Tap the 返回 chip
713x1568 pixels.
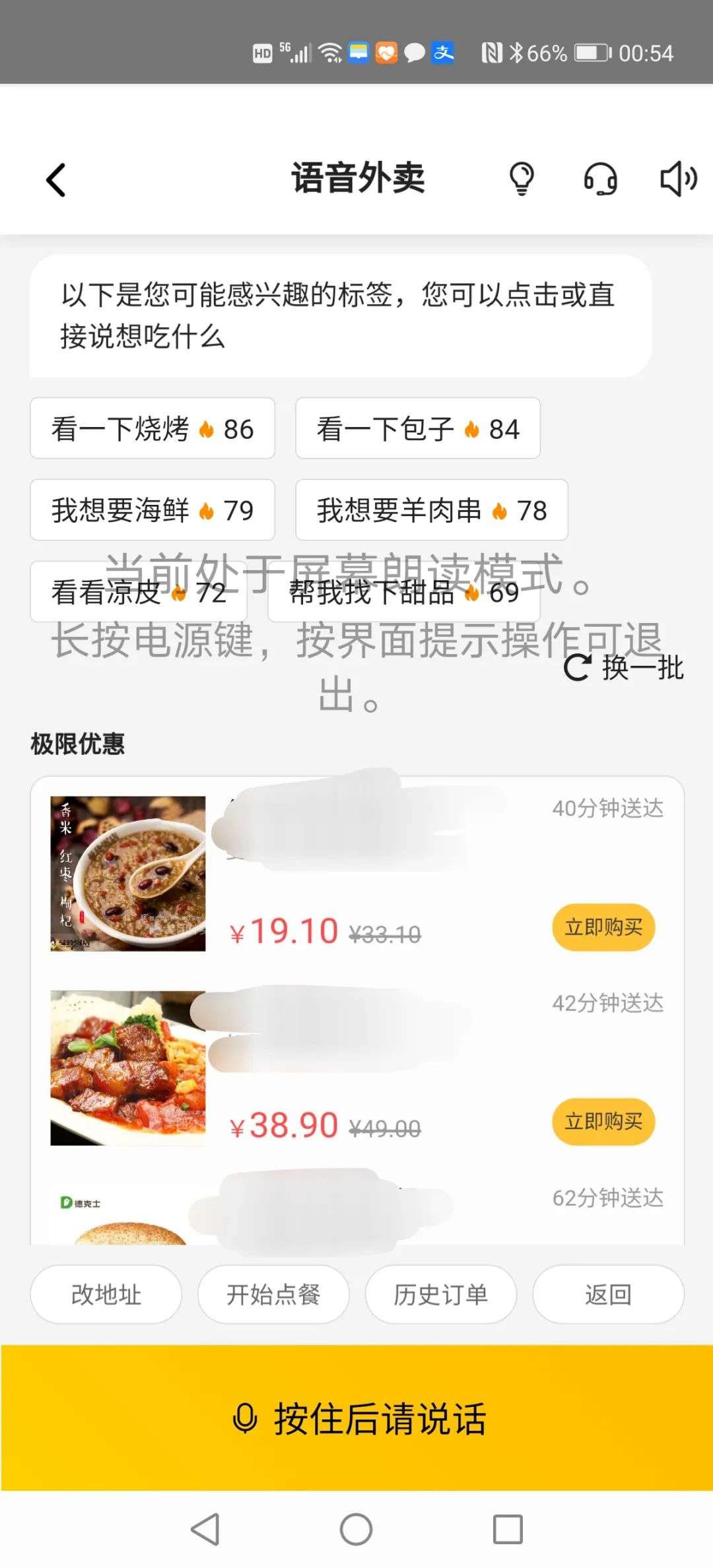pyautogui.click(x=608, y=1294)
